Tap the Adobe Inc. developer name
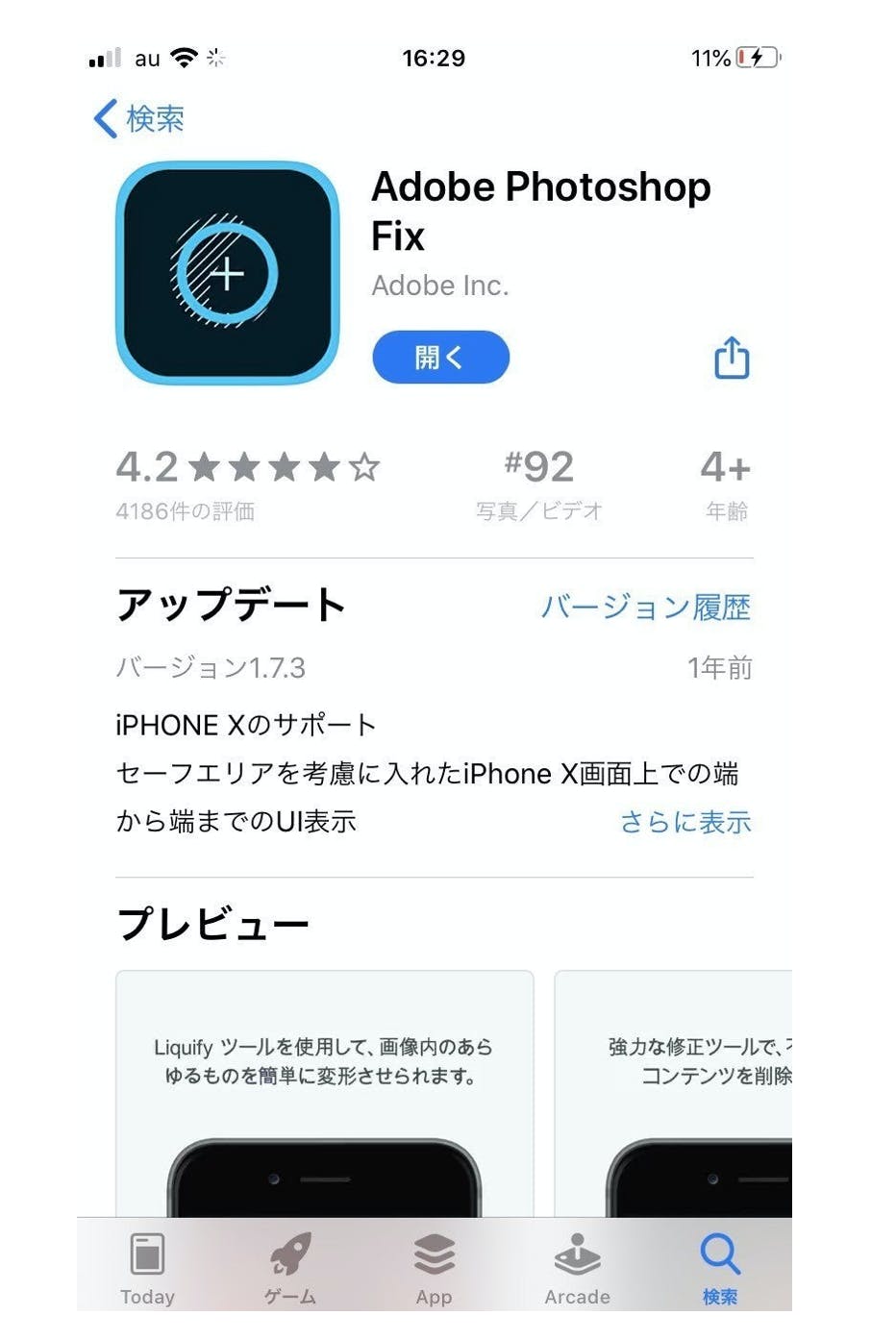This screenshot has width=896, height=1340. click(x=440, y=285)
